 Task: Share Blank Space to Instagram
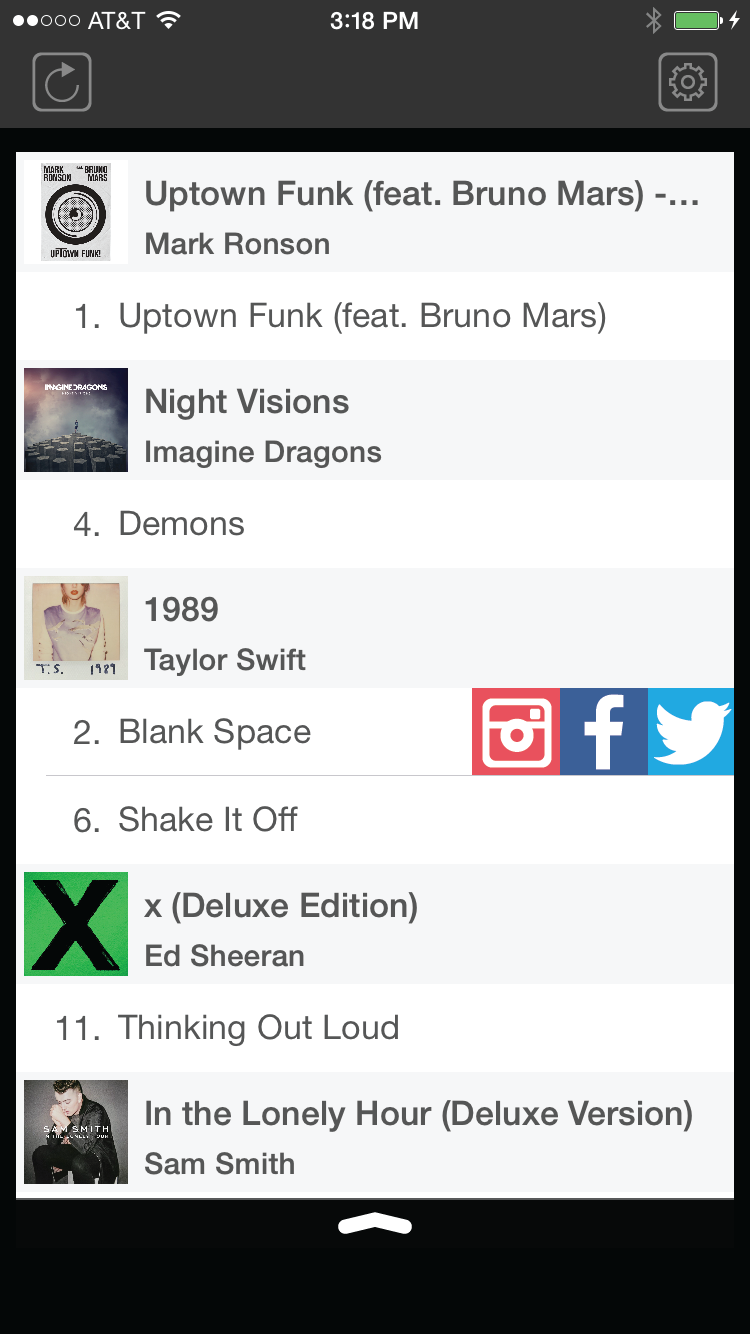516,732
